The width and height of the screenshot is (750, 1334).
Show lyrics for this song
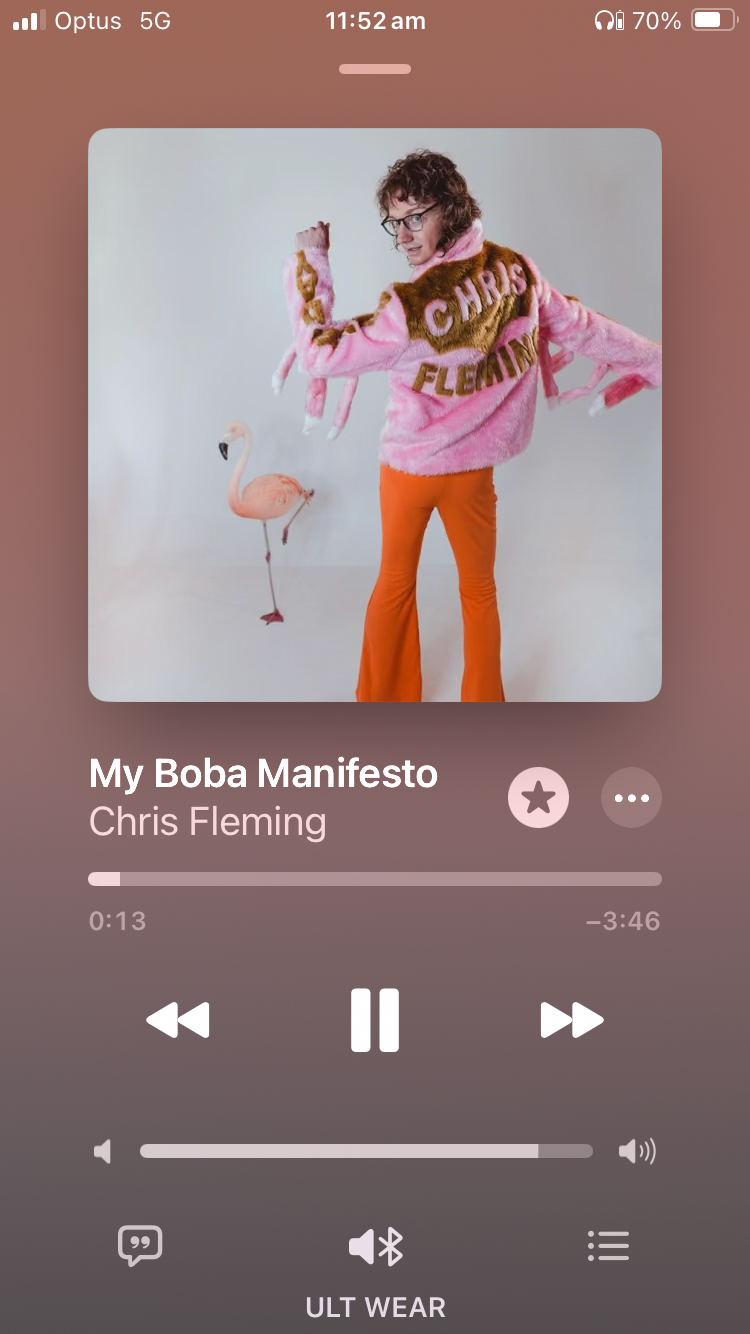140,1246
